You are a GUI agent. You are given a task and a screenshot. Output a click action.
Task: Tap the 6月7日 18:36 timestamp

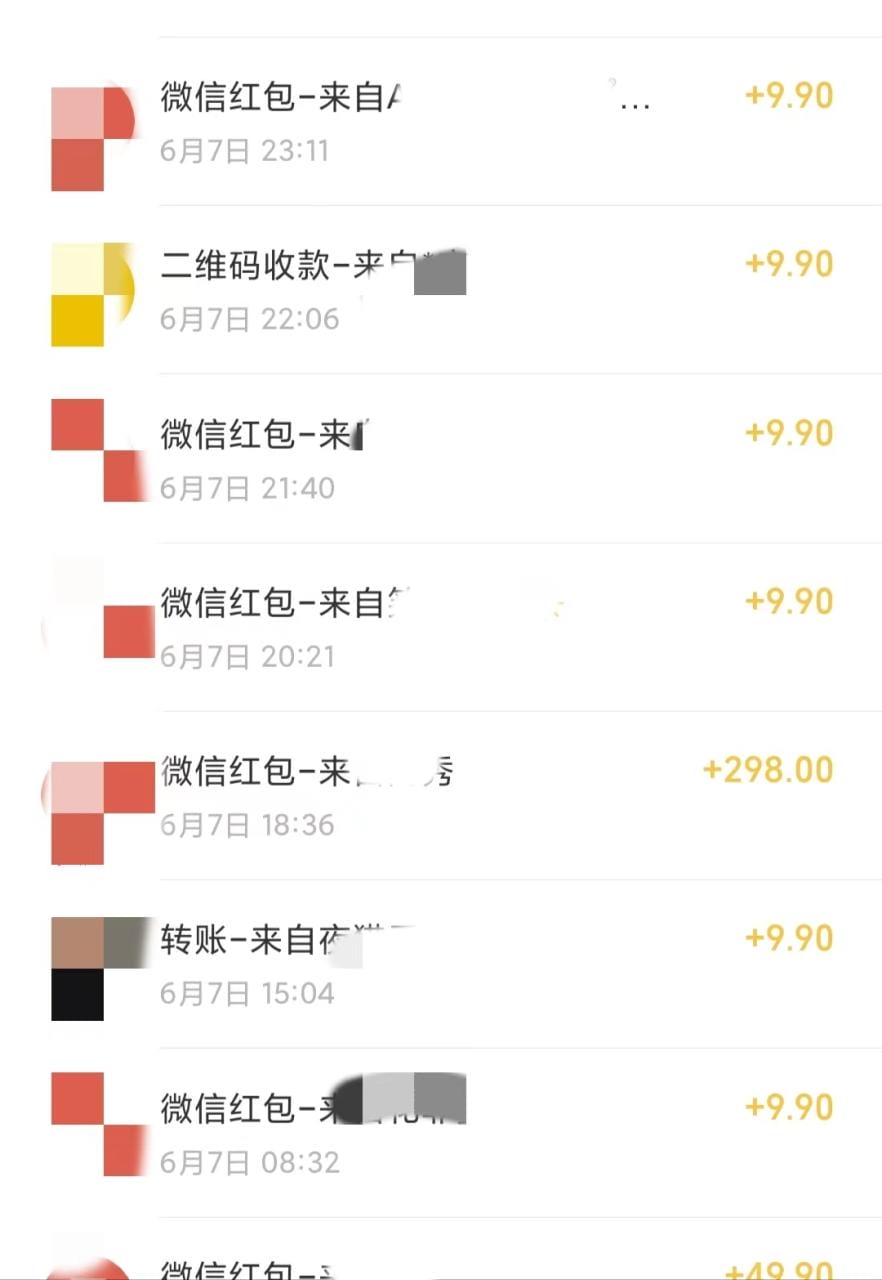248,825
